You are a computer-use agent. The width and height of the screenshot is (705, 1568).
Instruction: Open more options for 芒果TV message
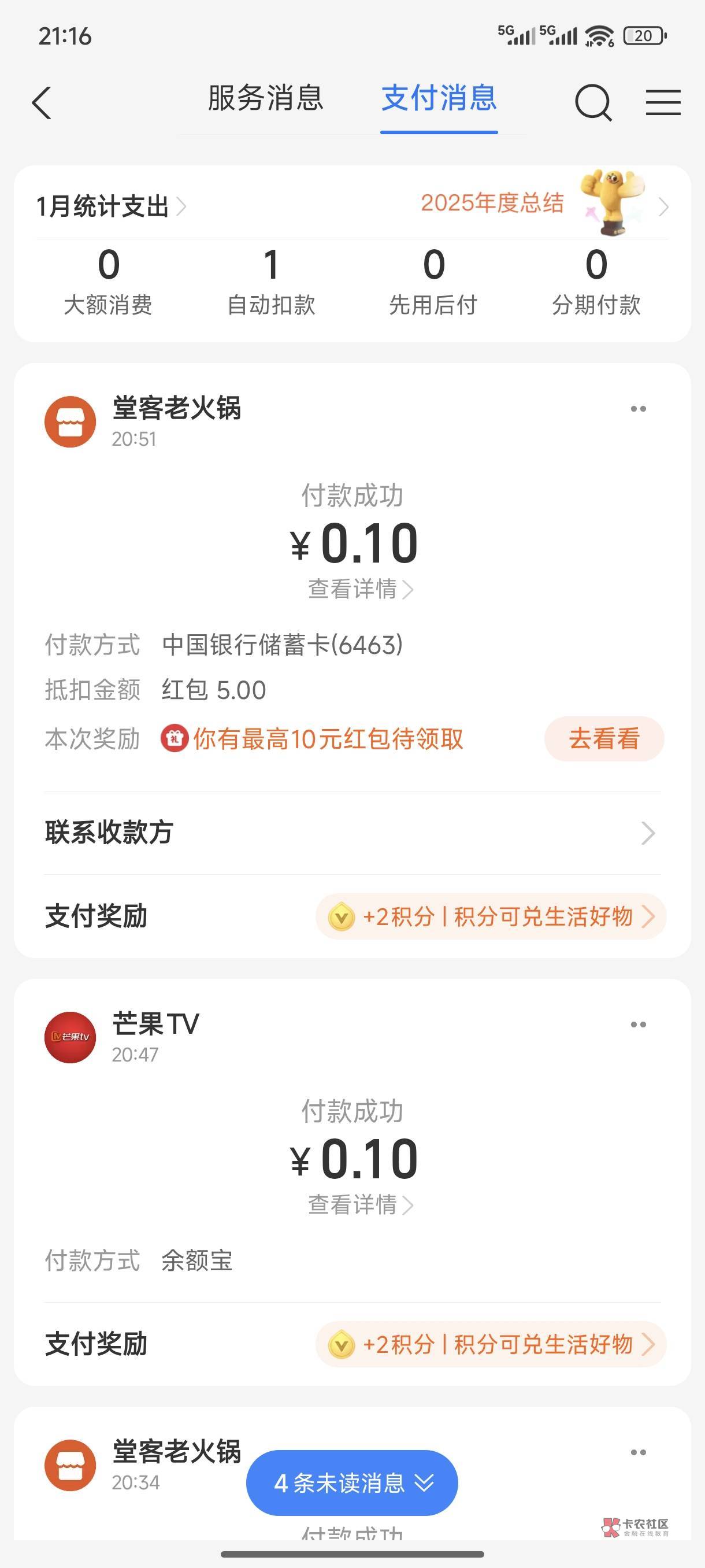638,1025
